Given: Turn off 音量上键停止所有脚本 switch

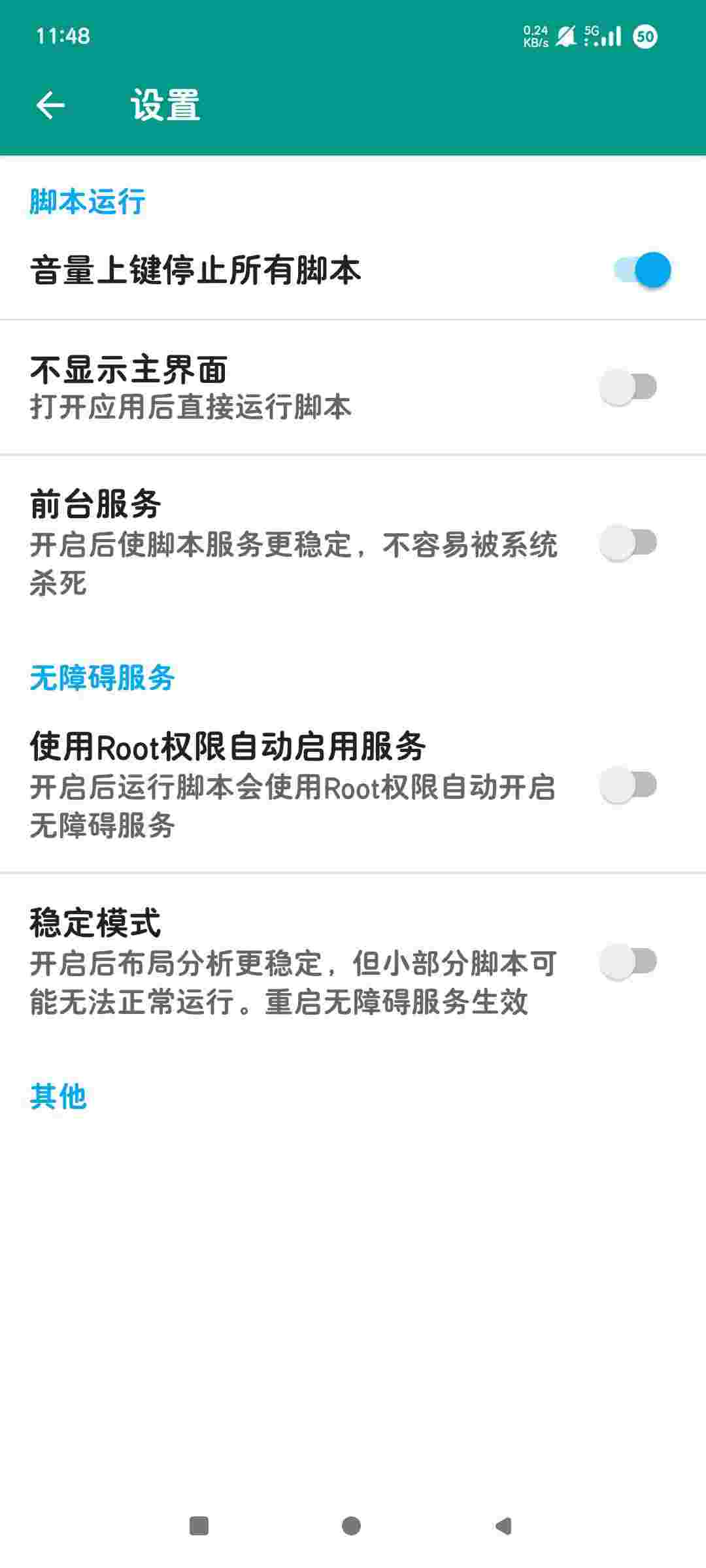Looking at the screenshot, I should tap(642, 270).
